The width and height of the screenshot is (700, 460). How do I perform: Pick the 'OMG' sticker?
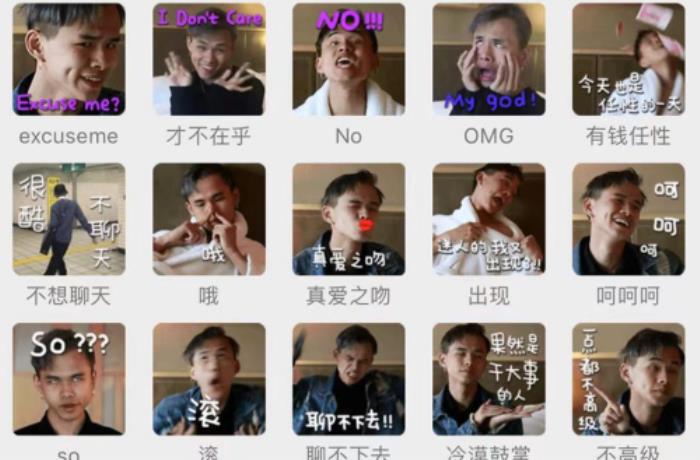[x=489, y=60]
